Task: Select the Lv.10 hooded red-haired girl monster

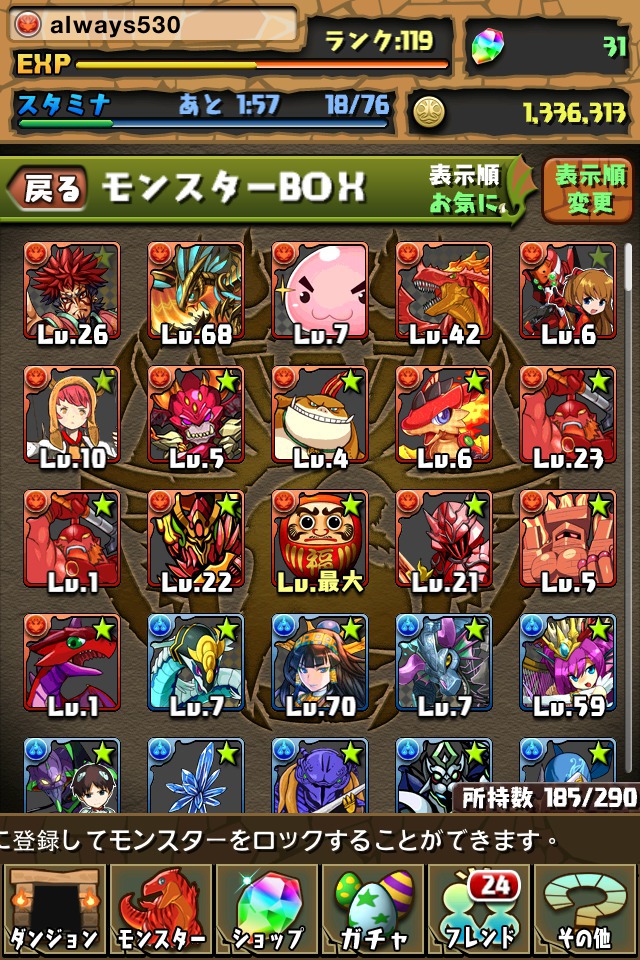Action: click(x=72, y=416)
